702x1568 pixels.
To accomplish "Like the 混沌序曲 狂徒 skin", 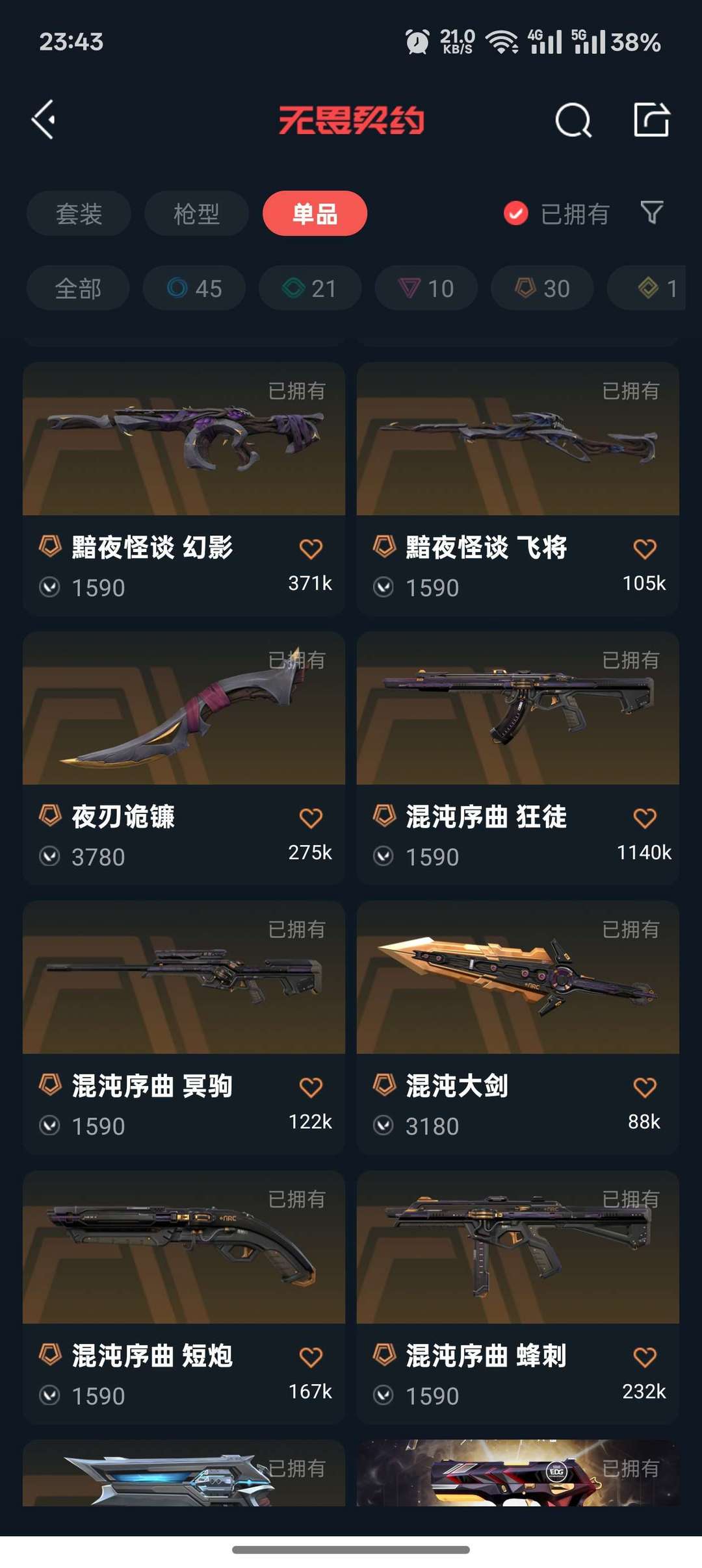I will pos(645,818).
